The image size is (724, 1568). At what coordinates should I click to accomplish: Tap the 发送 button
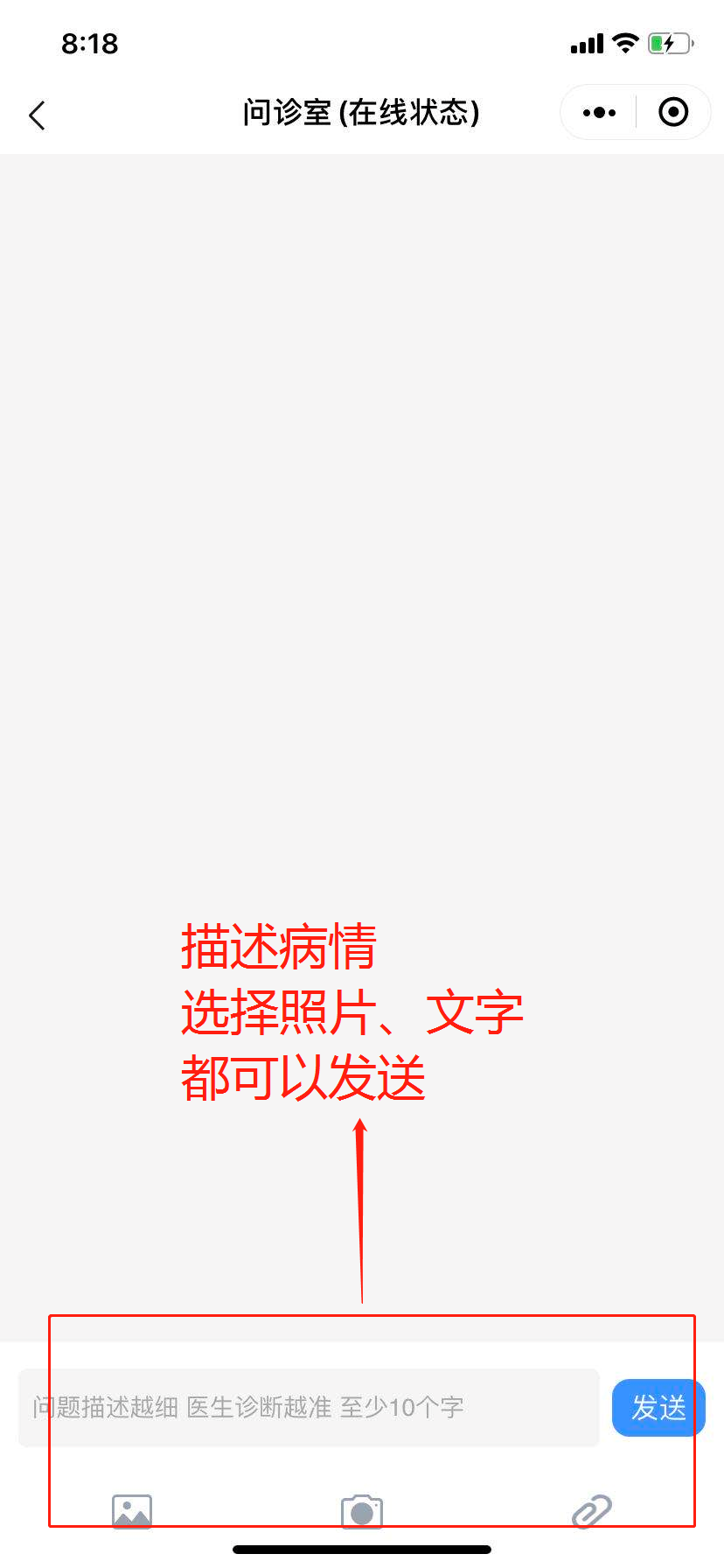tap(658, 1408)
